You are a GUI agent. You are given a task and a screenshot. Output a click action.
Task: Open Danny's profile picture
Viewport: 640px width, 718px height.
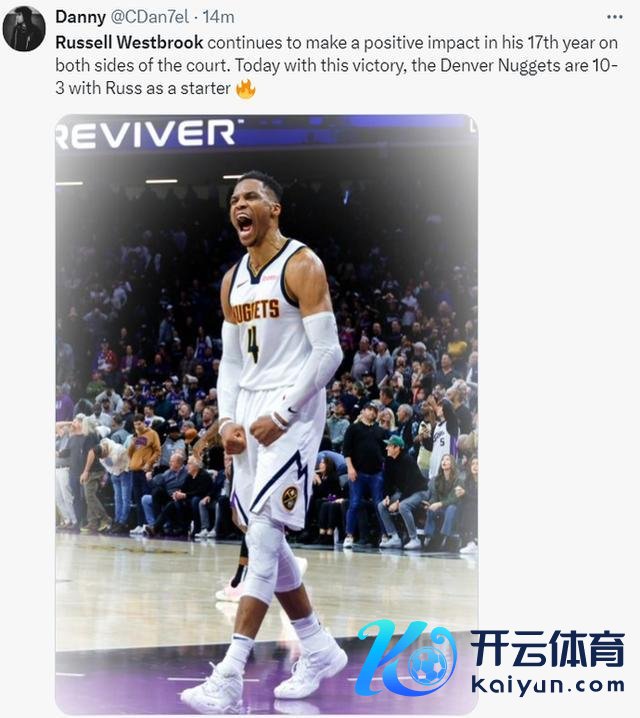tap(24, 28)
